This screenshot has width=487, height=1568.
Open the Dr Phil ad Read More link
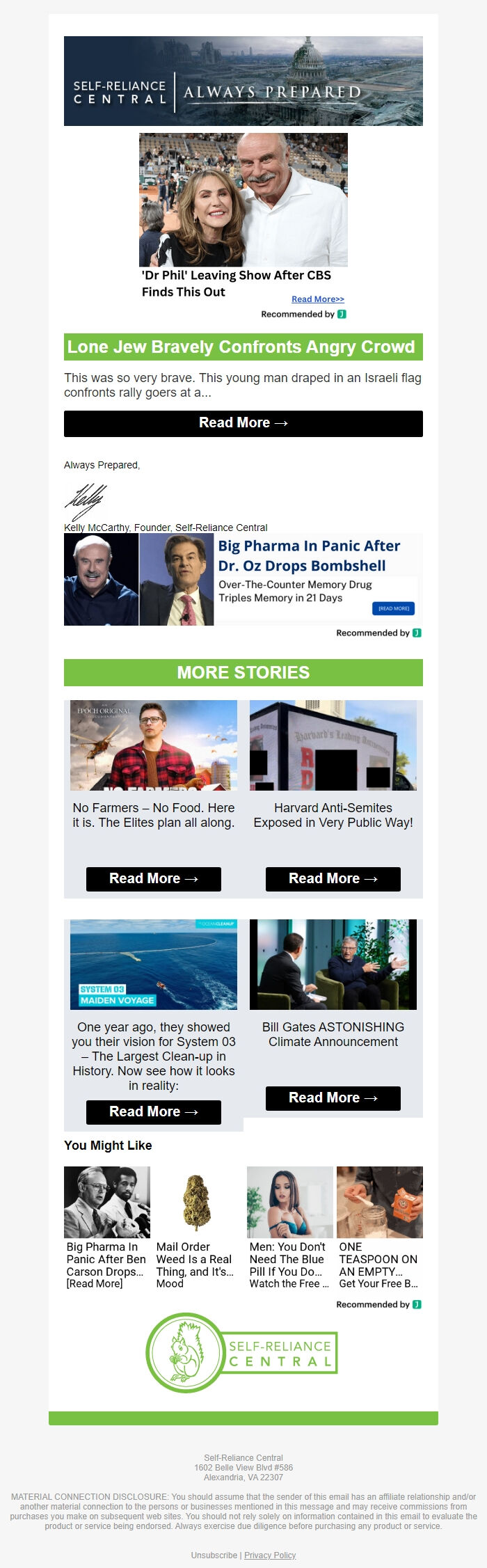[x=317, y=299]
